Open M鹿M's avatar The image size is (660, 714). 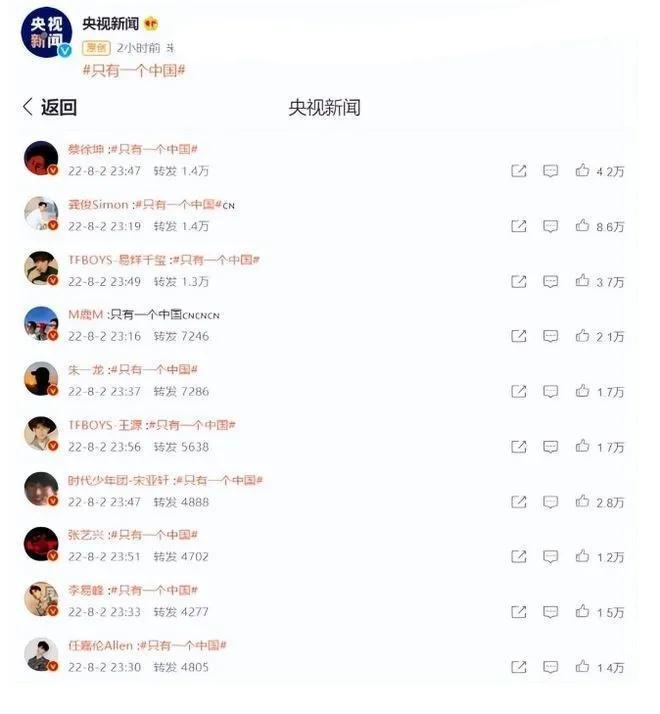(x=41, y=323)
